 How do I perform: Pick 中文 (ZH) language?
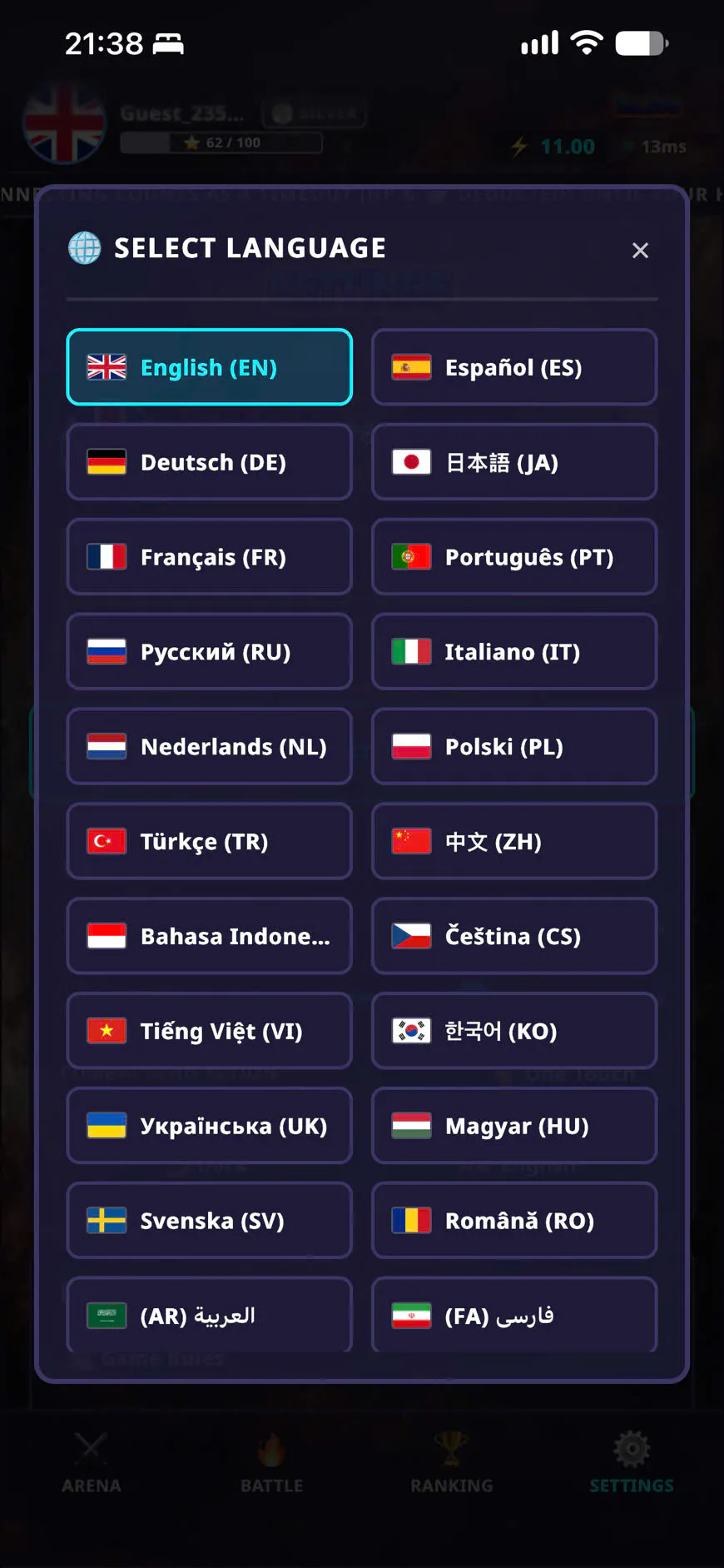[514, 841]
